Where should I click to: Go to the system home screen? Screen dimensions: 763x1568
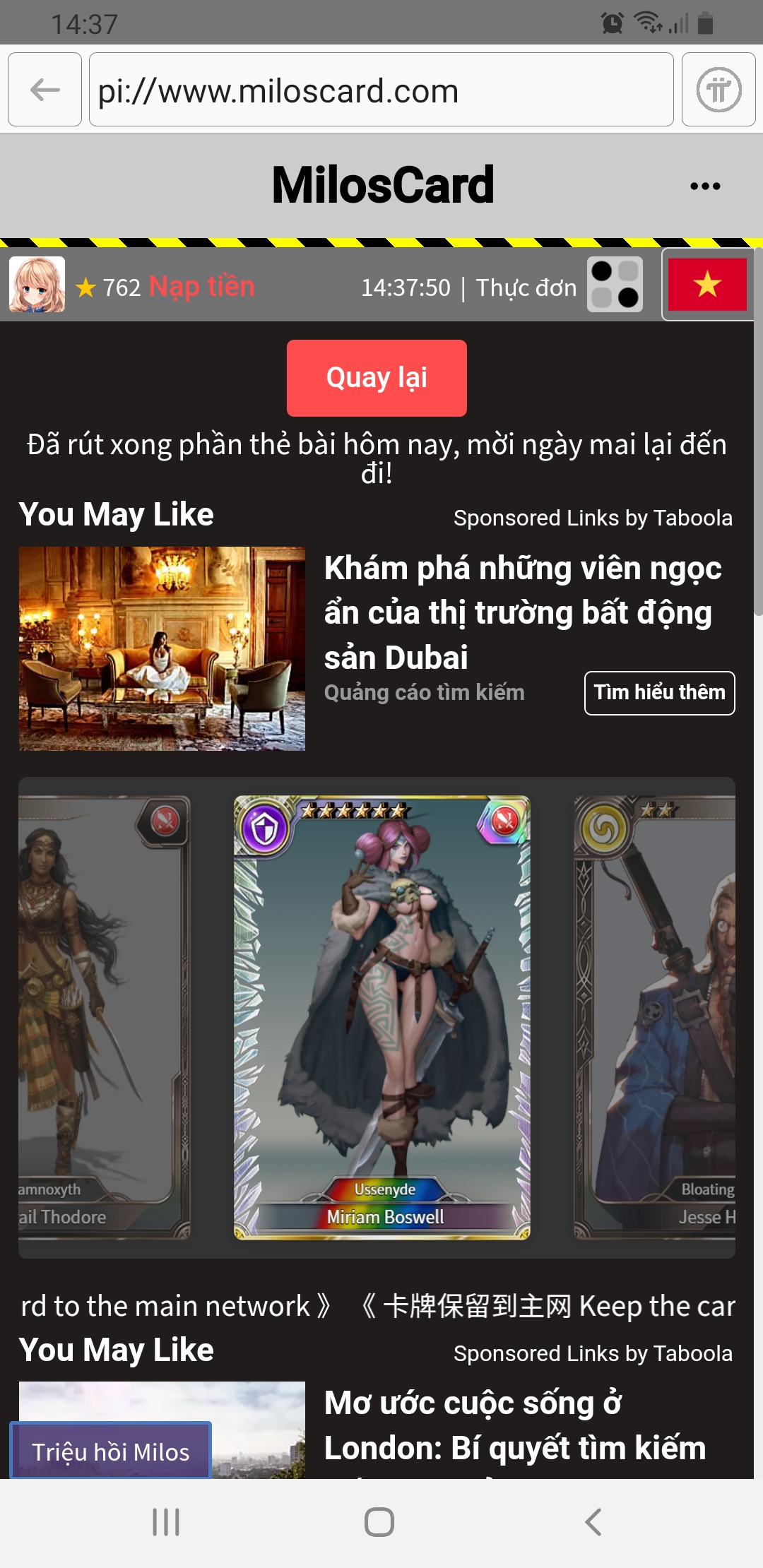click(379, 1522)
